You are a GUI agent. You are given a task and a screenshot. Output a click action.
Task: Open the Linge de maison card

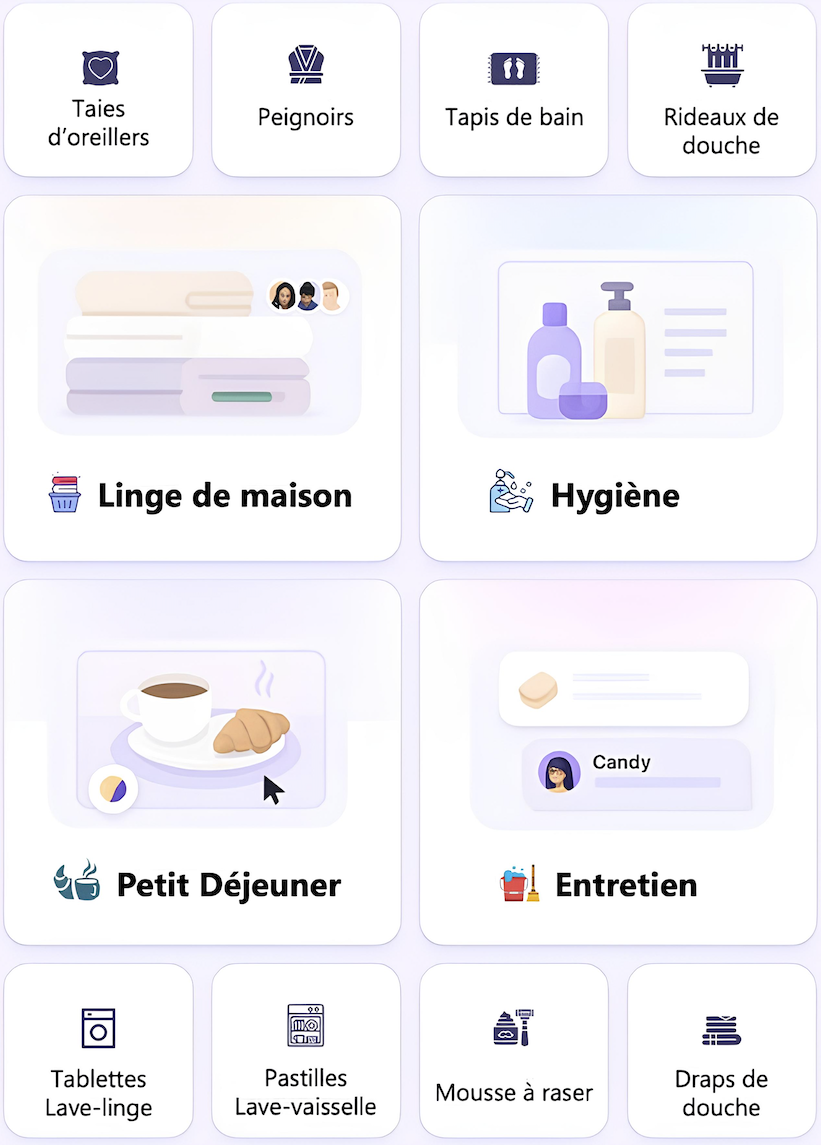click(202, 378)
